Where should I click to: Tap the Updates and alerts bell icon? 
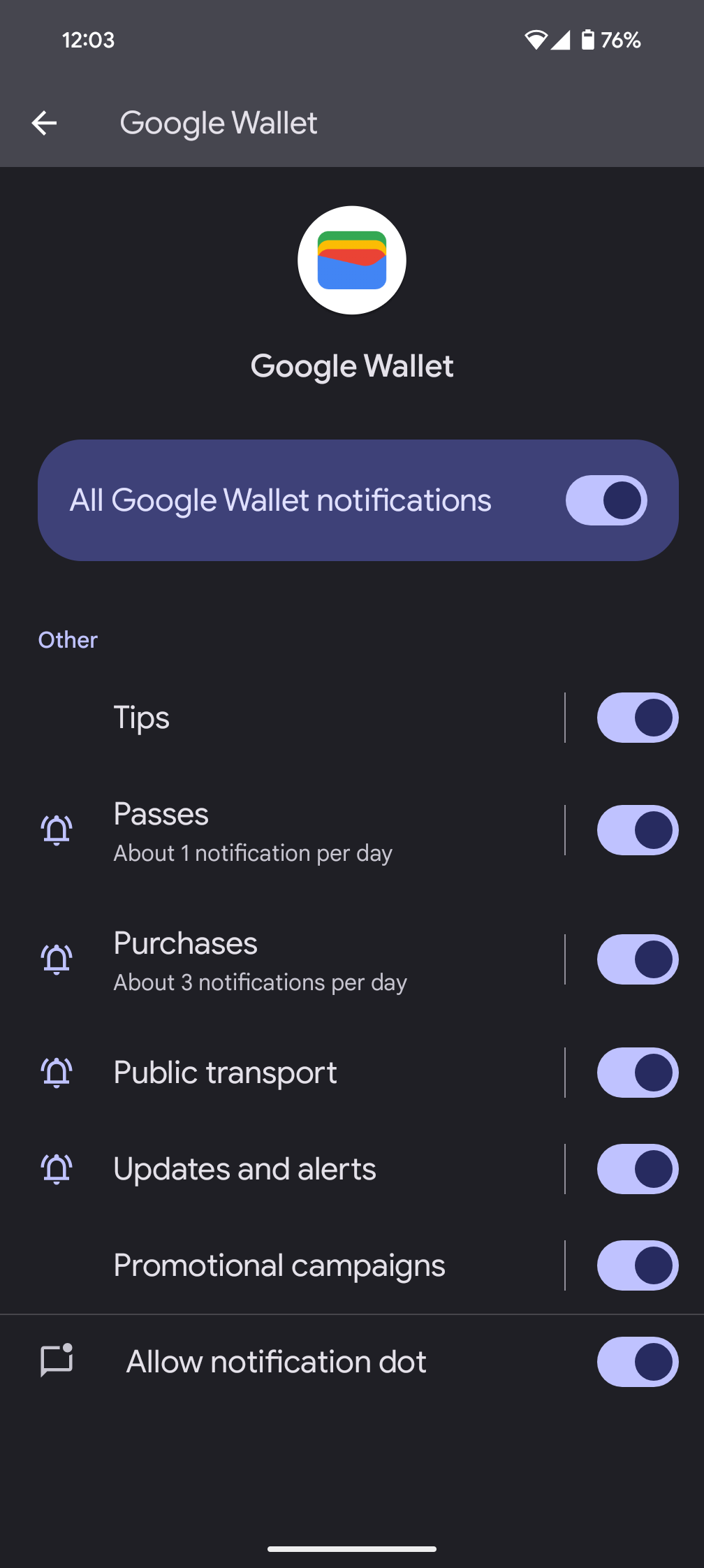pos(57,1168)
